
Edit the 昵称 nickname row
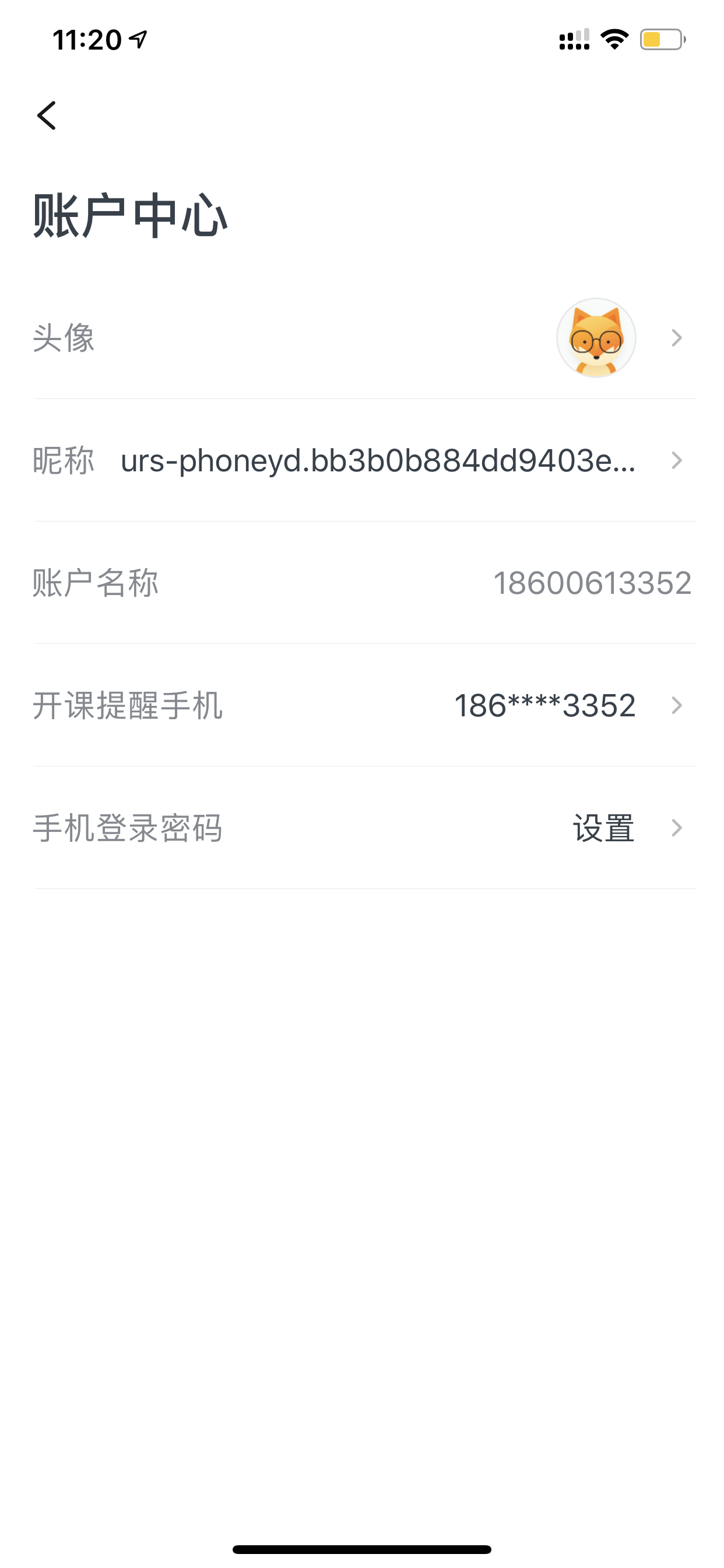coord(362,460)
